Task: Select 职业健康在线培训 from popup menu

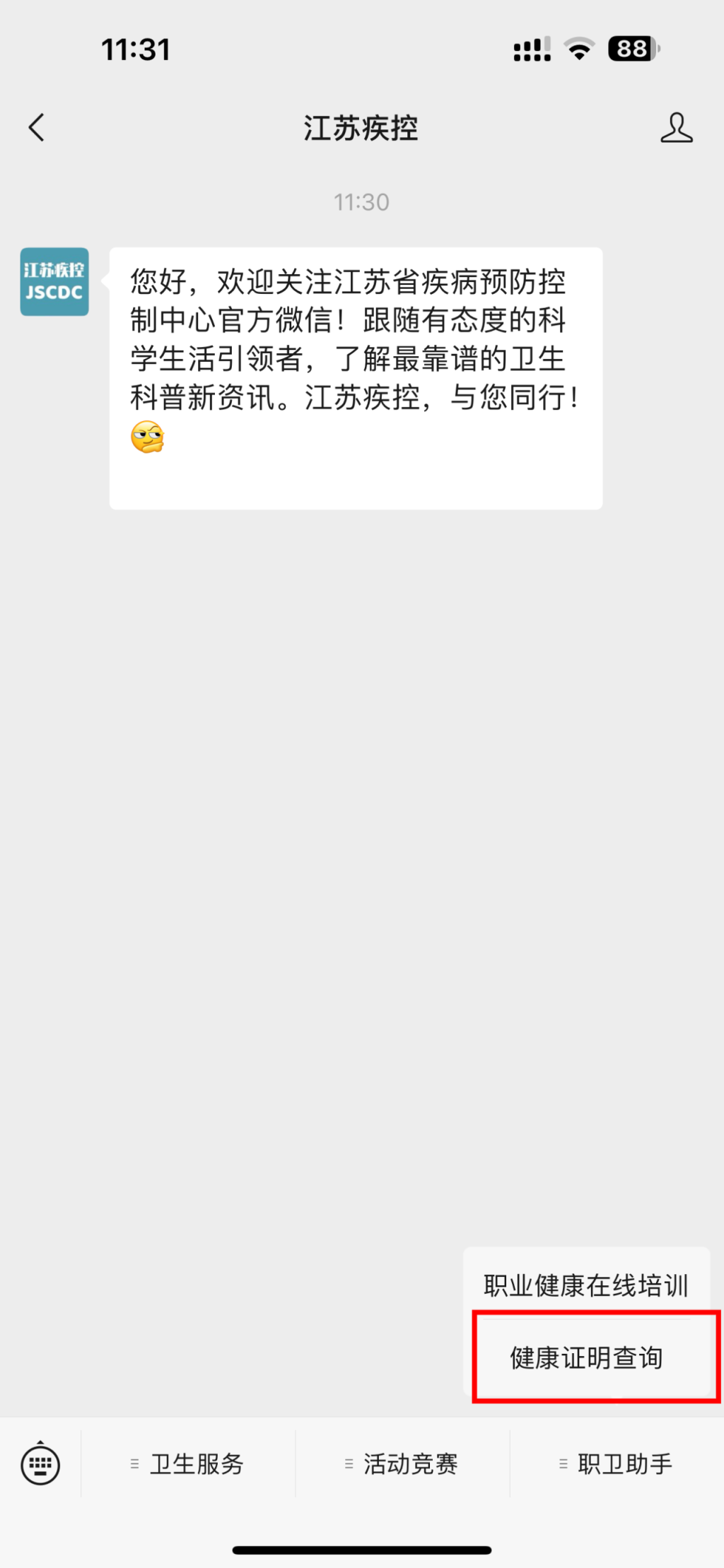Action: tap(586, 1285)
